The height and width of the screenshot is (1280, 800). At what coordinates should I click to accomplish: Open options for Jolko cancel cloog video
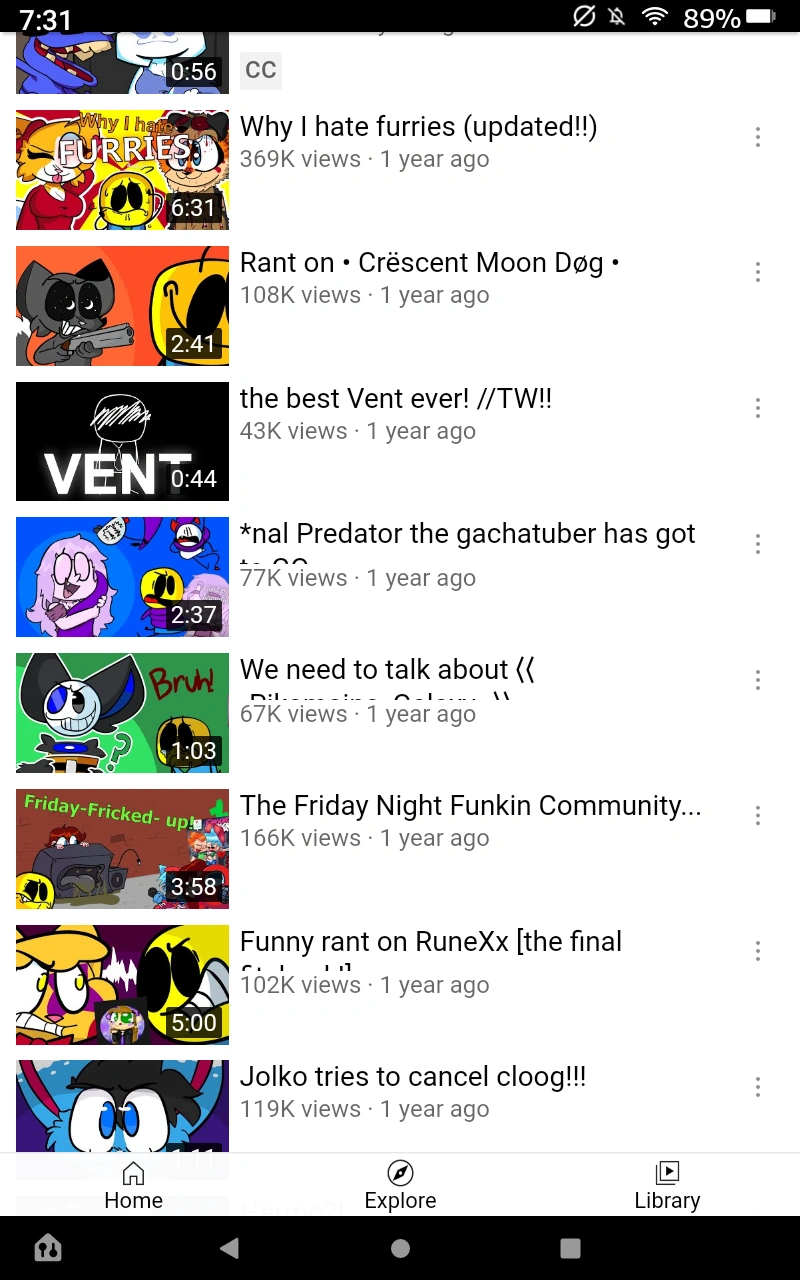coord(758,1087)
